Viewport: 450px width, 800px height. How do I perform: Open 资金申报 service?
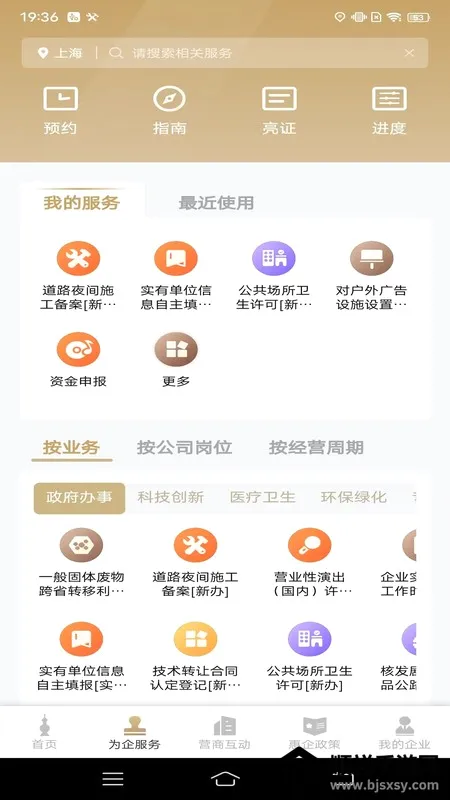point(78,360)
